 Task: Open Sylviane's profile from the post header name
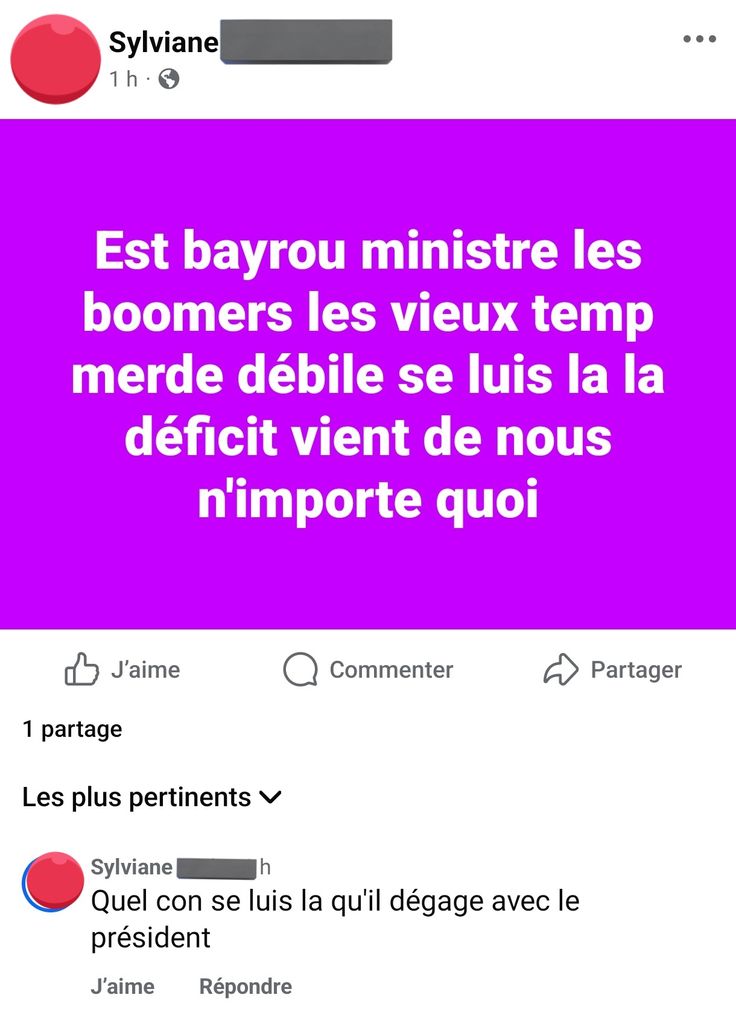(x=163, y=43)
